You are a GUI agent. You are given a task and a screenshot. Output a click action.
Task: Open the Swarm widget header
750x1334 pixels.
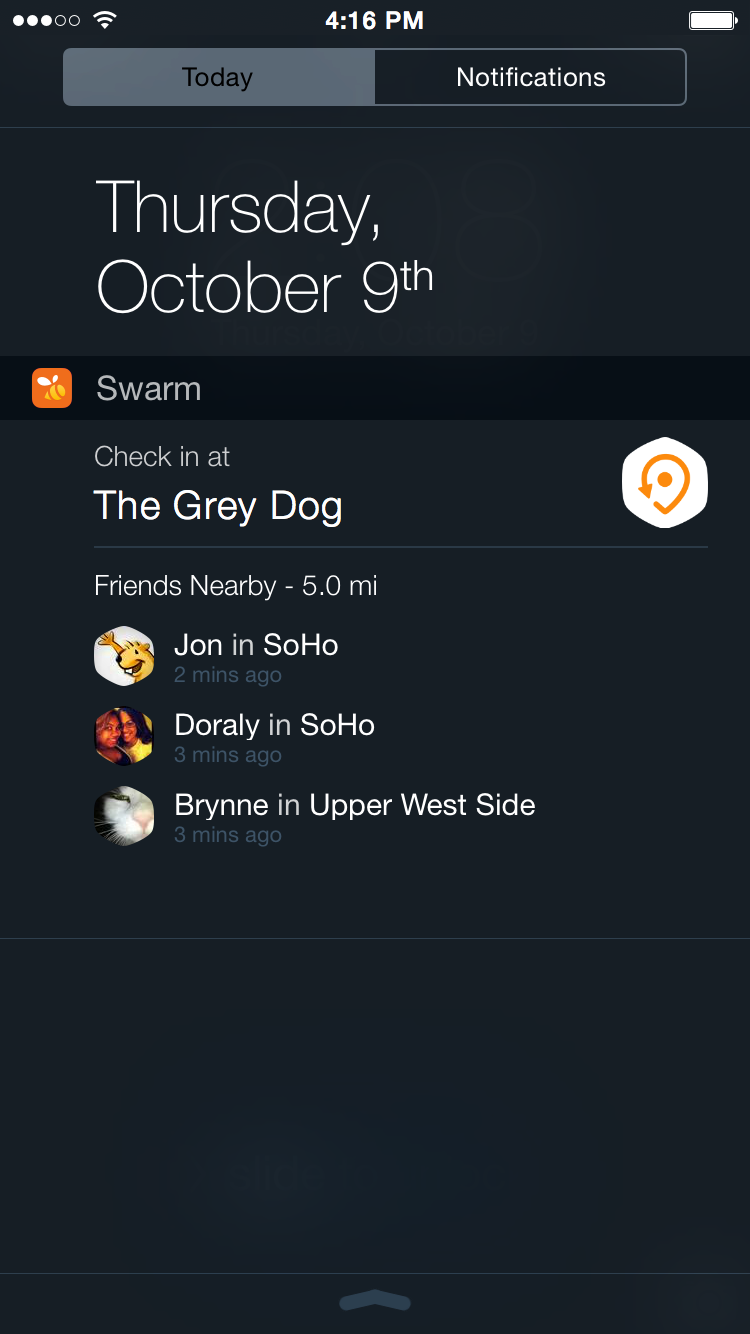point(375,388)
